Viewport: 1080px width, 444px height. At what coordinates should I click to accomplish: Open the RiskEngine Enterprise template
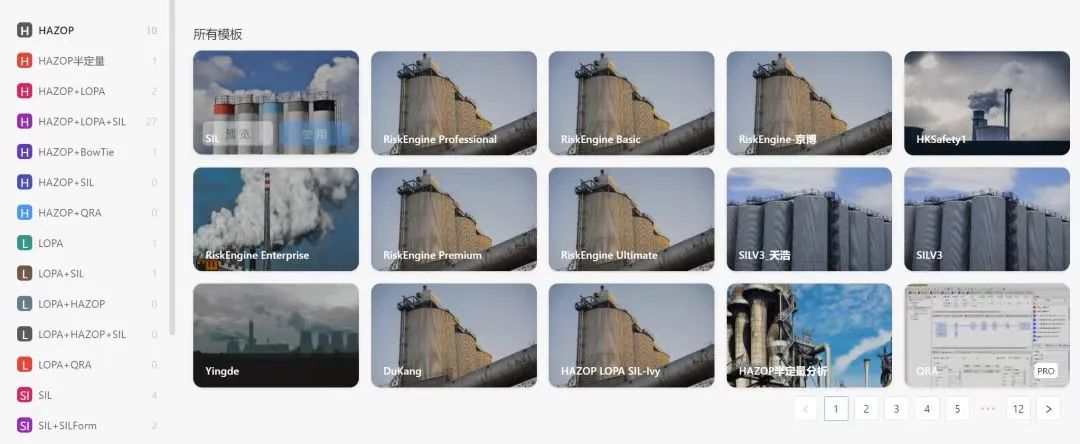(275, 219)
